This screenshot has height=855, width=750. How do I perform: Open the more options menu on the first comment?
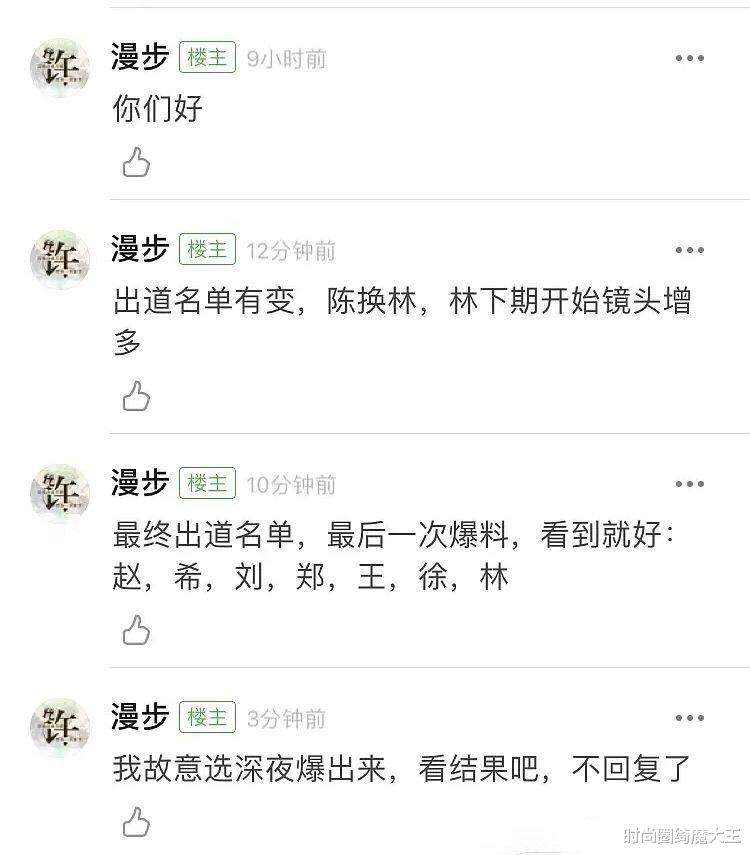point(688,58)
